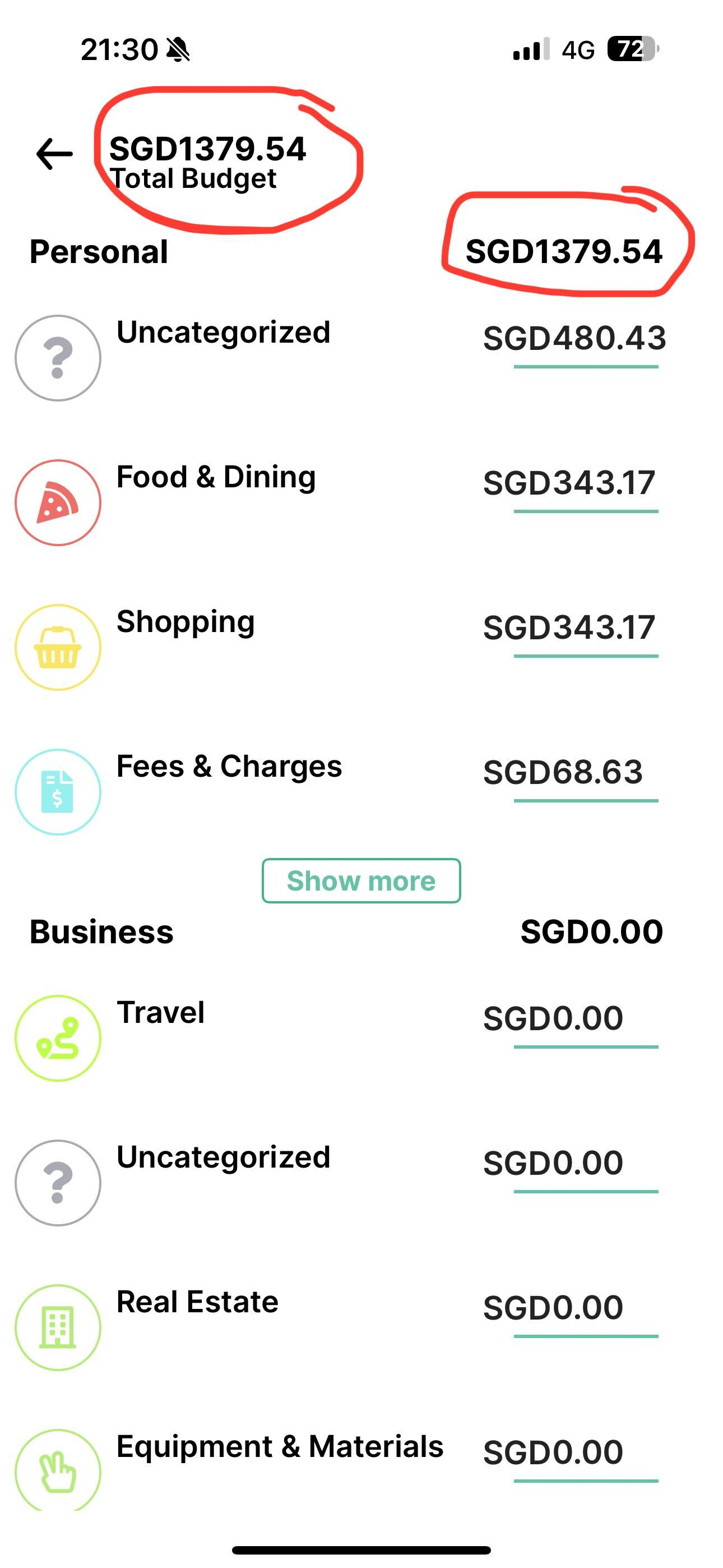Tap Show more under Personal categories
Screen dimensions: 723x1568
[x=361, y=881]
